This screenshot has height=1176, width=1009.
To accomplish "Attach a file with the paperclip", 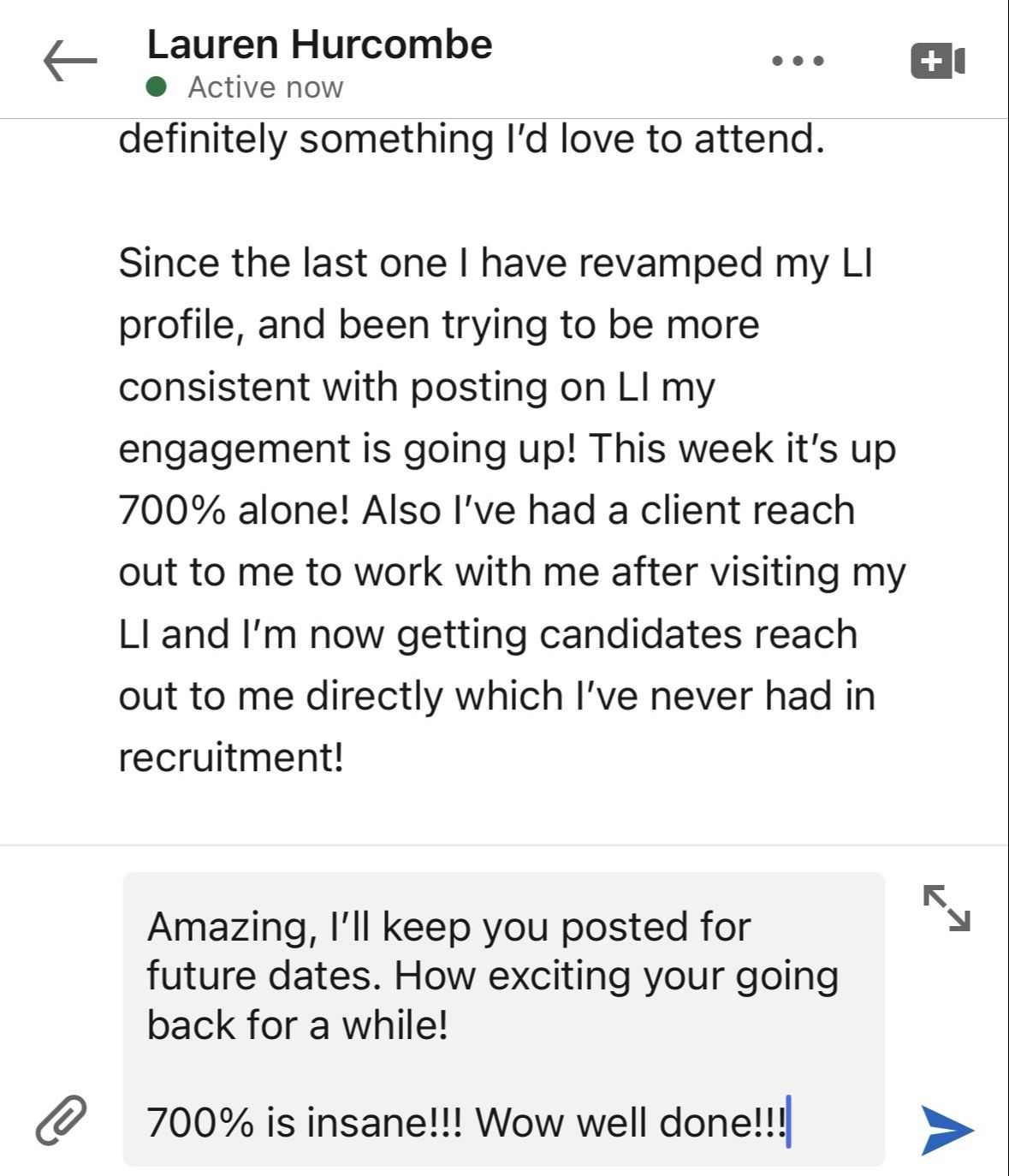I will [62, 1120].
